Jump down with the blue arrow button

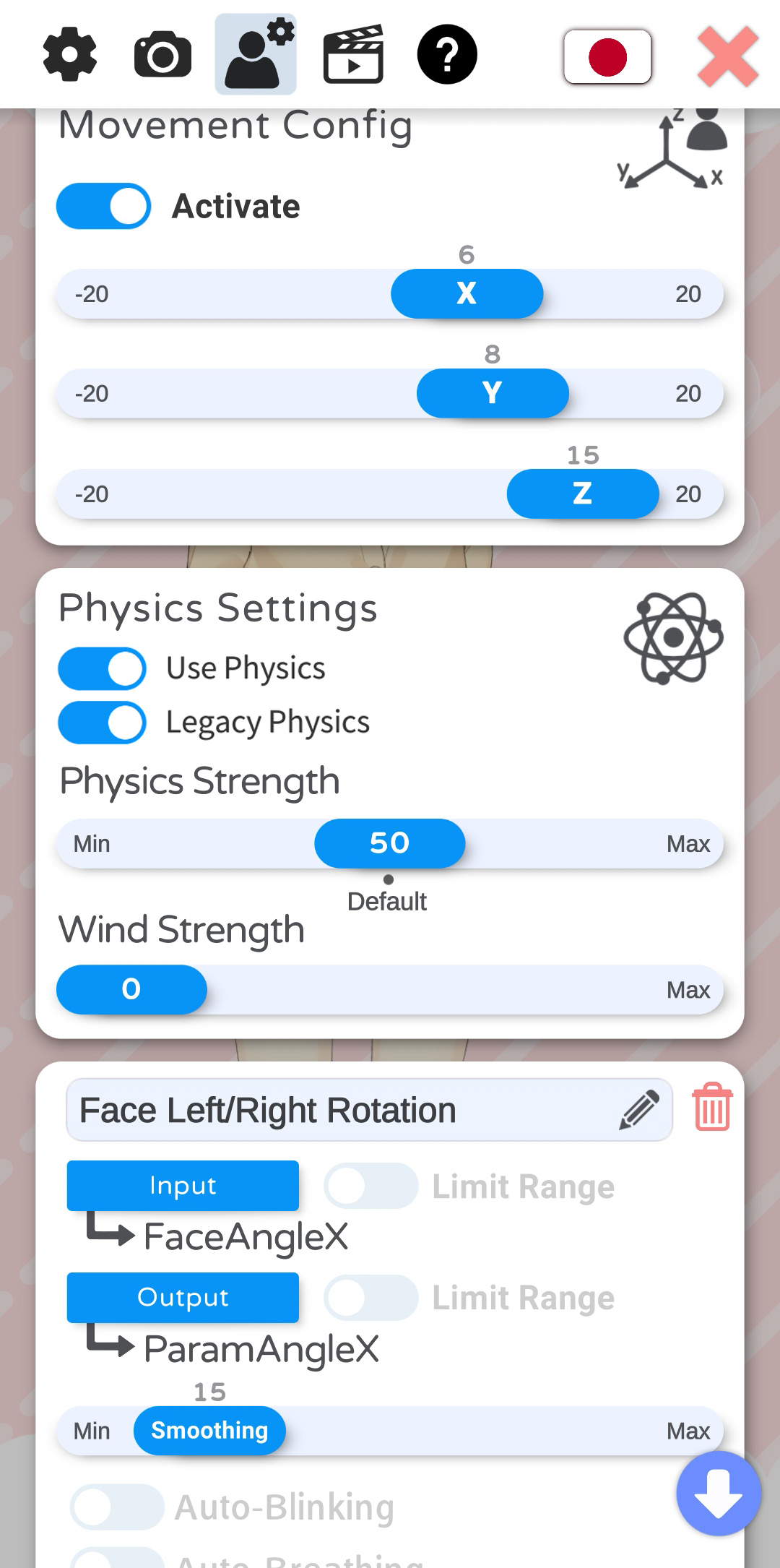719,1493
